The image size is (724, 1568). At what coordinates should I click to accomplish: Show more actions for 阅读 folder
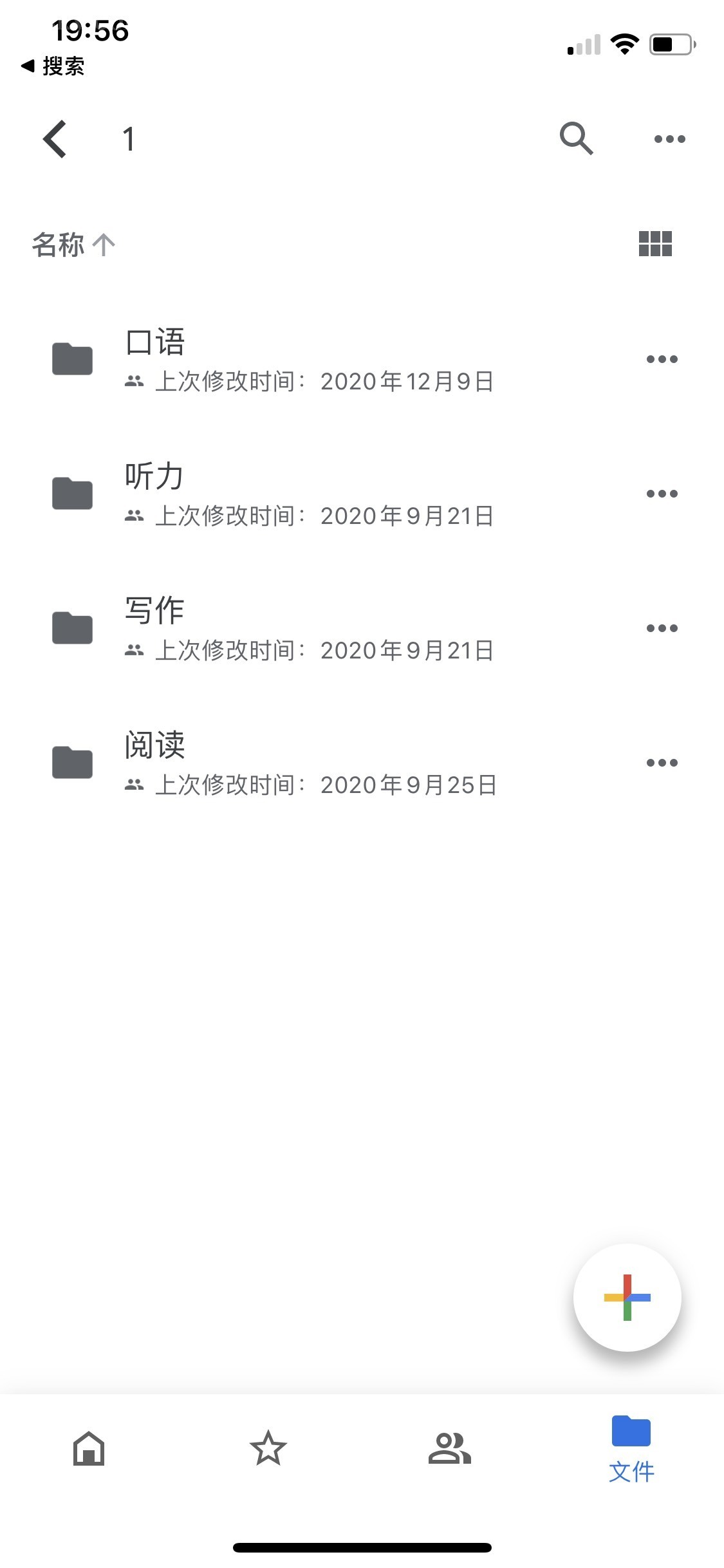662,763
